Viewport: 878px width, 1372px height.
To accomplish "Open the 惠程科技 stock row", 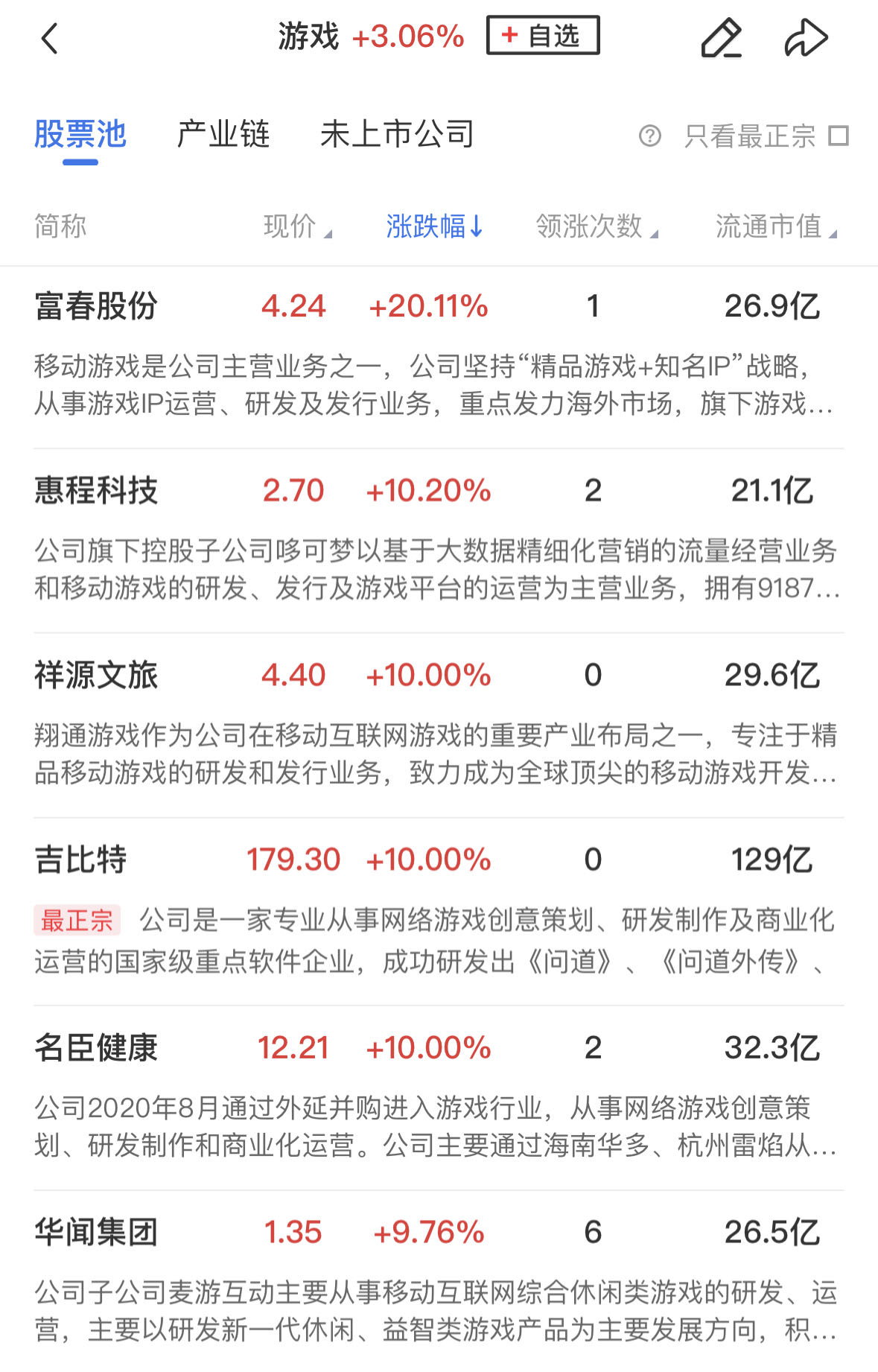I will pos(96,491).
